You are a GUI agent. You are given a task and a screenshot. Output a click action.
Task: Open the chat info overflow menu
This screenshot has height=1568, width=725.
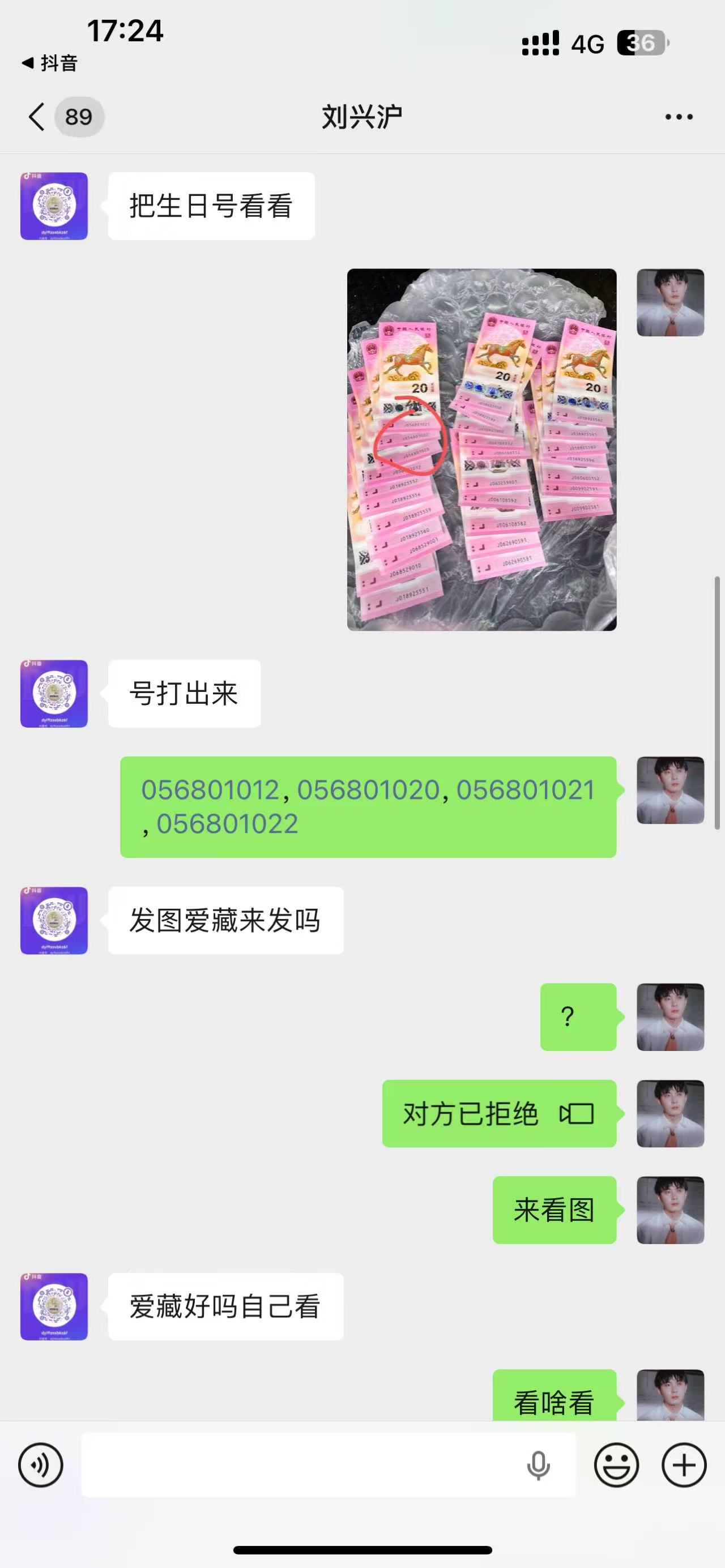tap(678, 116)
